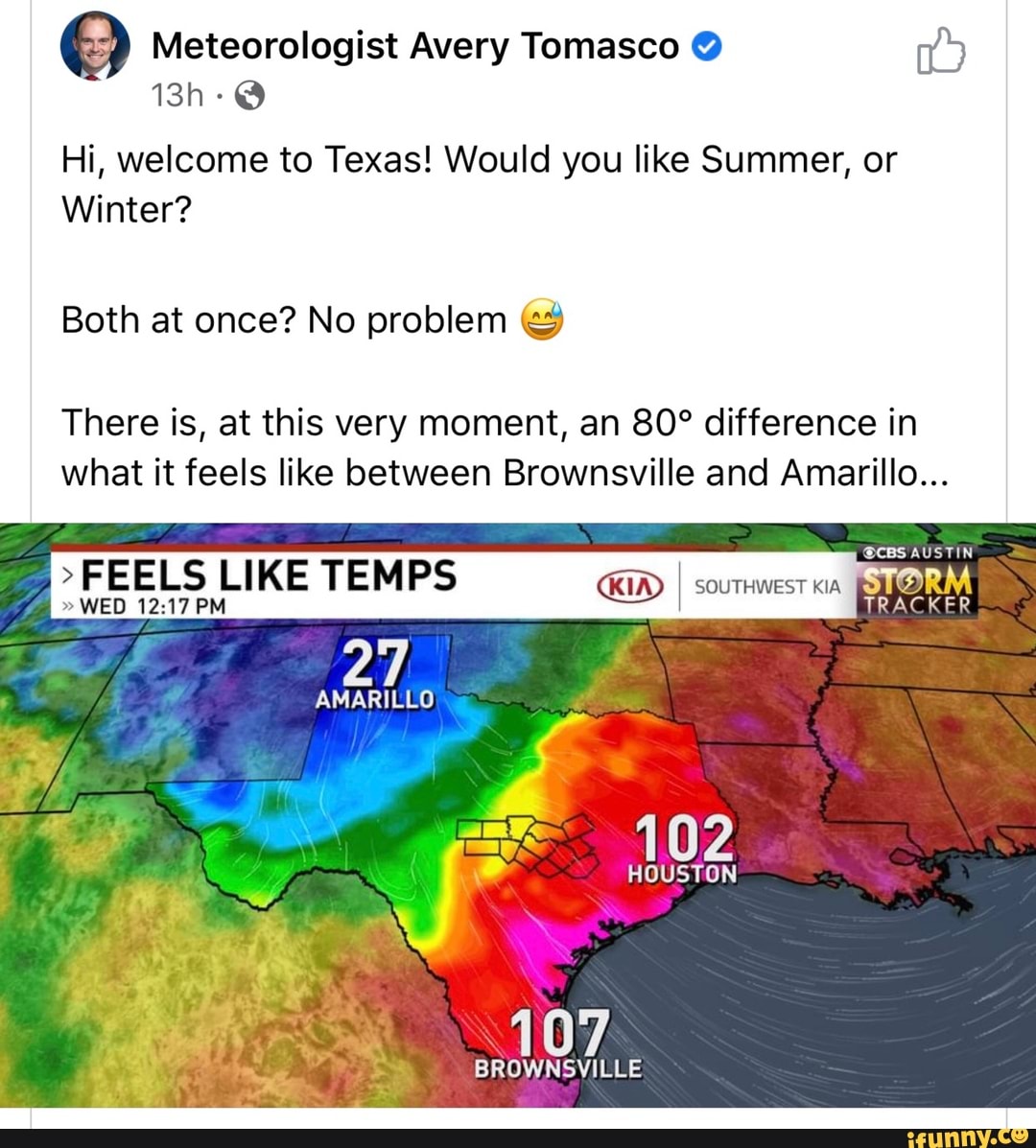Open the 13h timestamp link
This screenshot has height=1148, width=1036.
(177, 95)
